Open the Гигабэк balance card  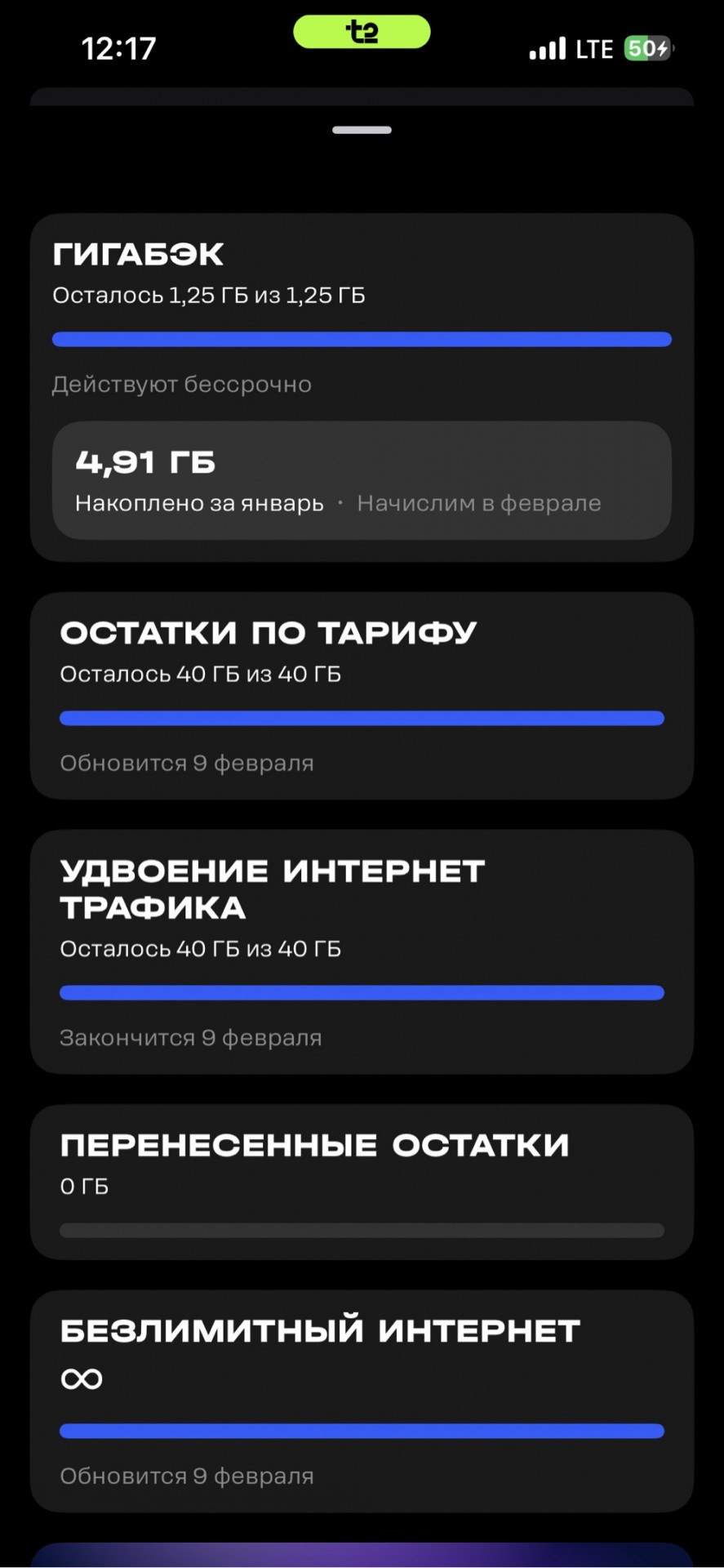pyautogui.click(x=362, y=387)
